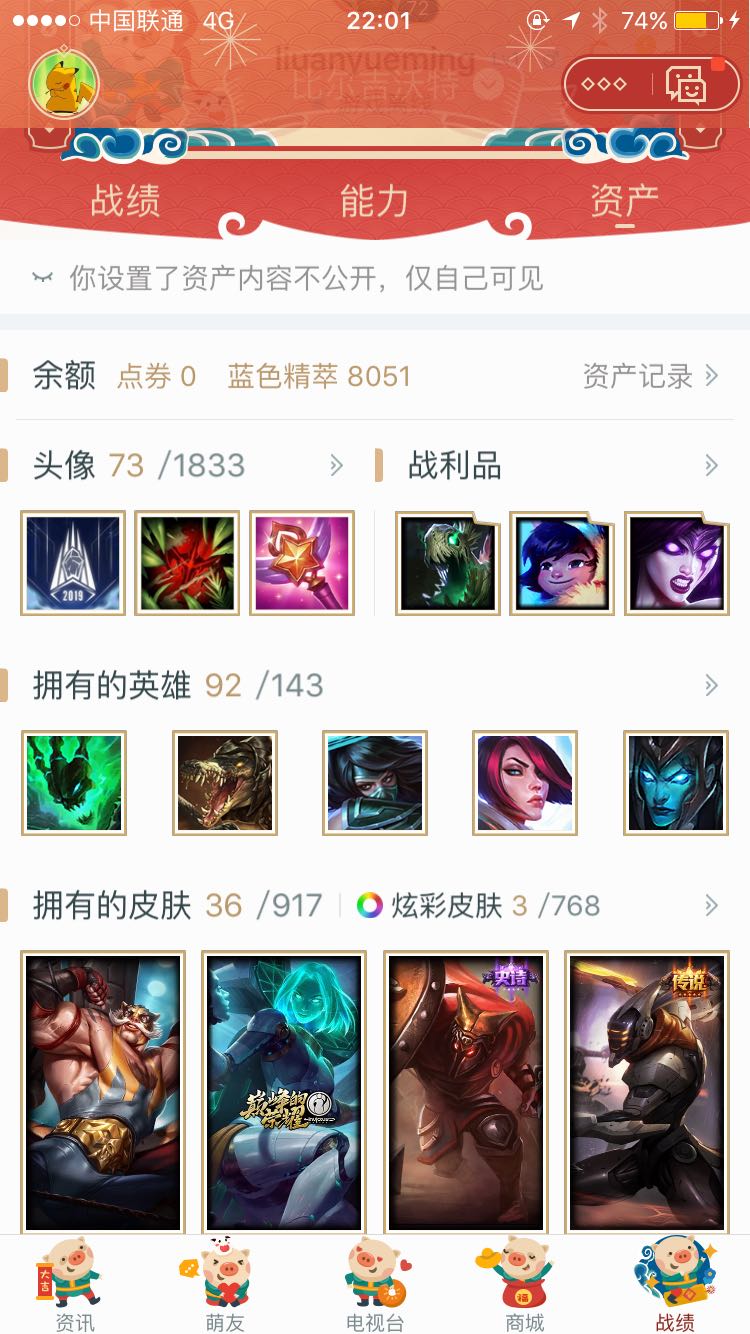Open the messages chat icon
Image resolution: width=750 pixels, height=1334 pixels.
686,84
